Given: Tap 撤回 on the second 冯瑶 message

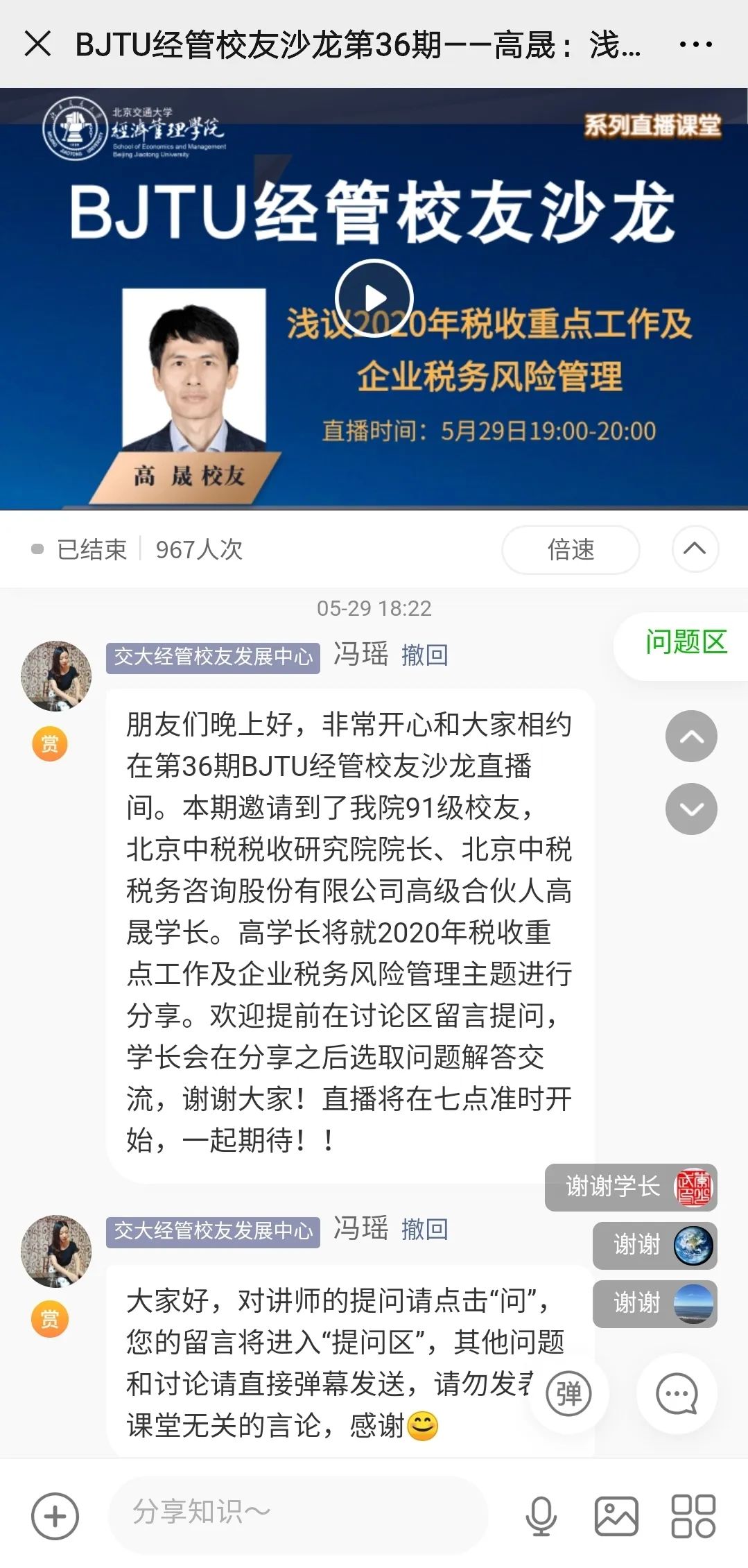Looking at the screenshot, I should pos(424,1229).
